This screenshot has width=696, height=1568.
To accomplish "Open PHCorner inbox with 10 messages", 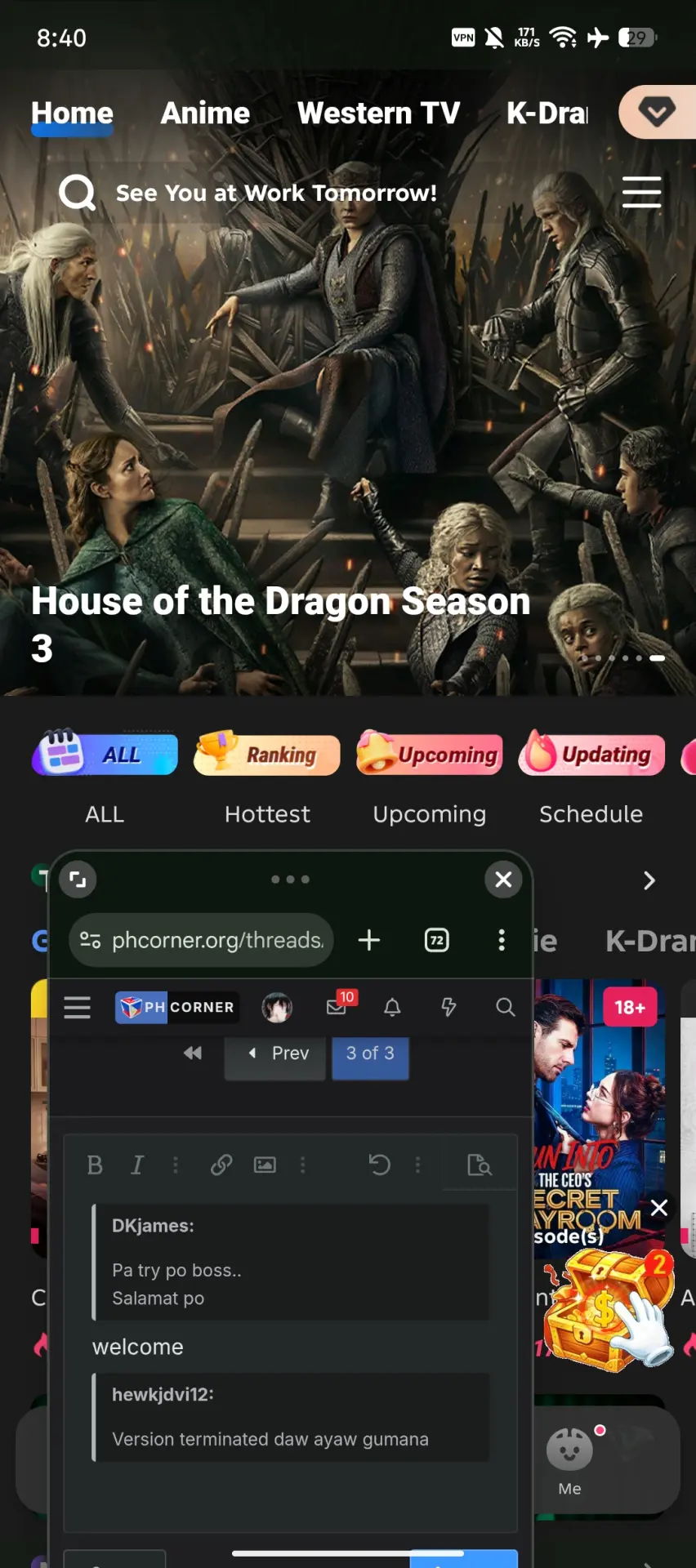I will [x=339, y=1005].
